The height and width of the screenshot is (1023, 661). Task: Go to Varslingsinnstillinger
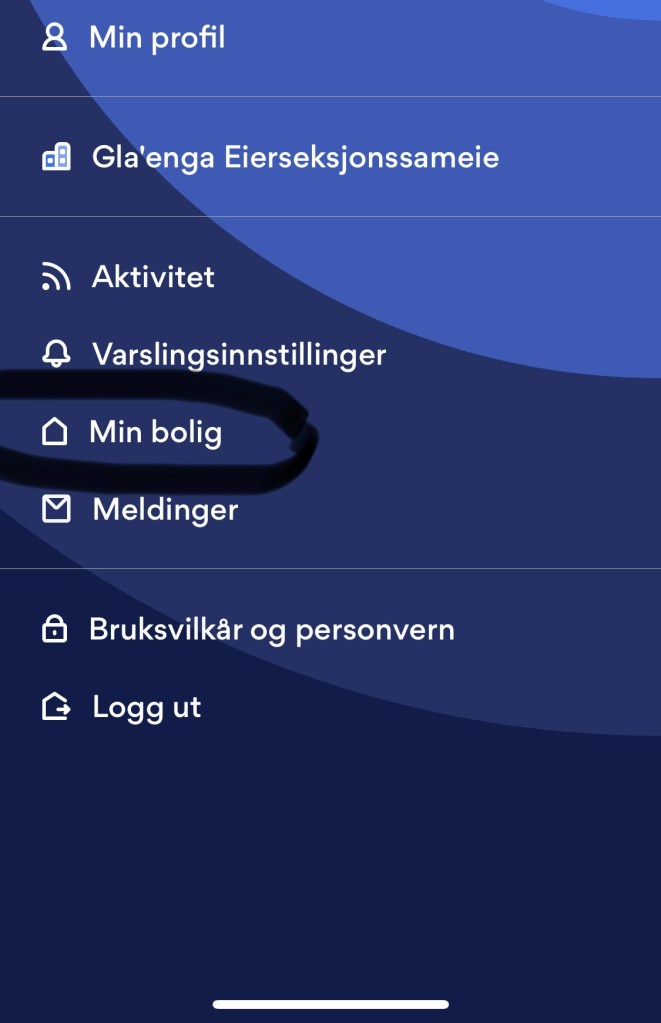[x=238, y=354]
